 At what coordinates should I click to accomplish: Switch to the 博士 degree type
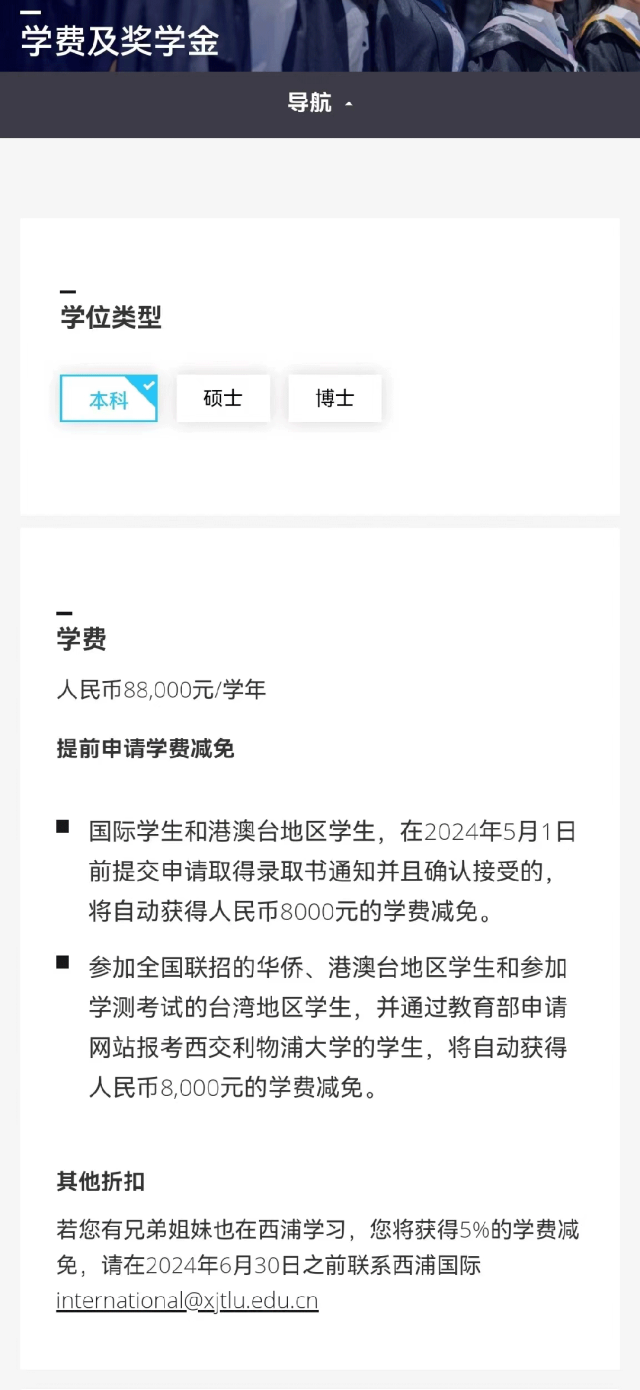click(x=334, y=398)
